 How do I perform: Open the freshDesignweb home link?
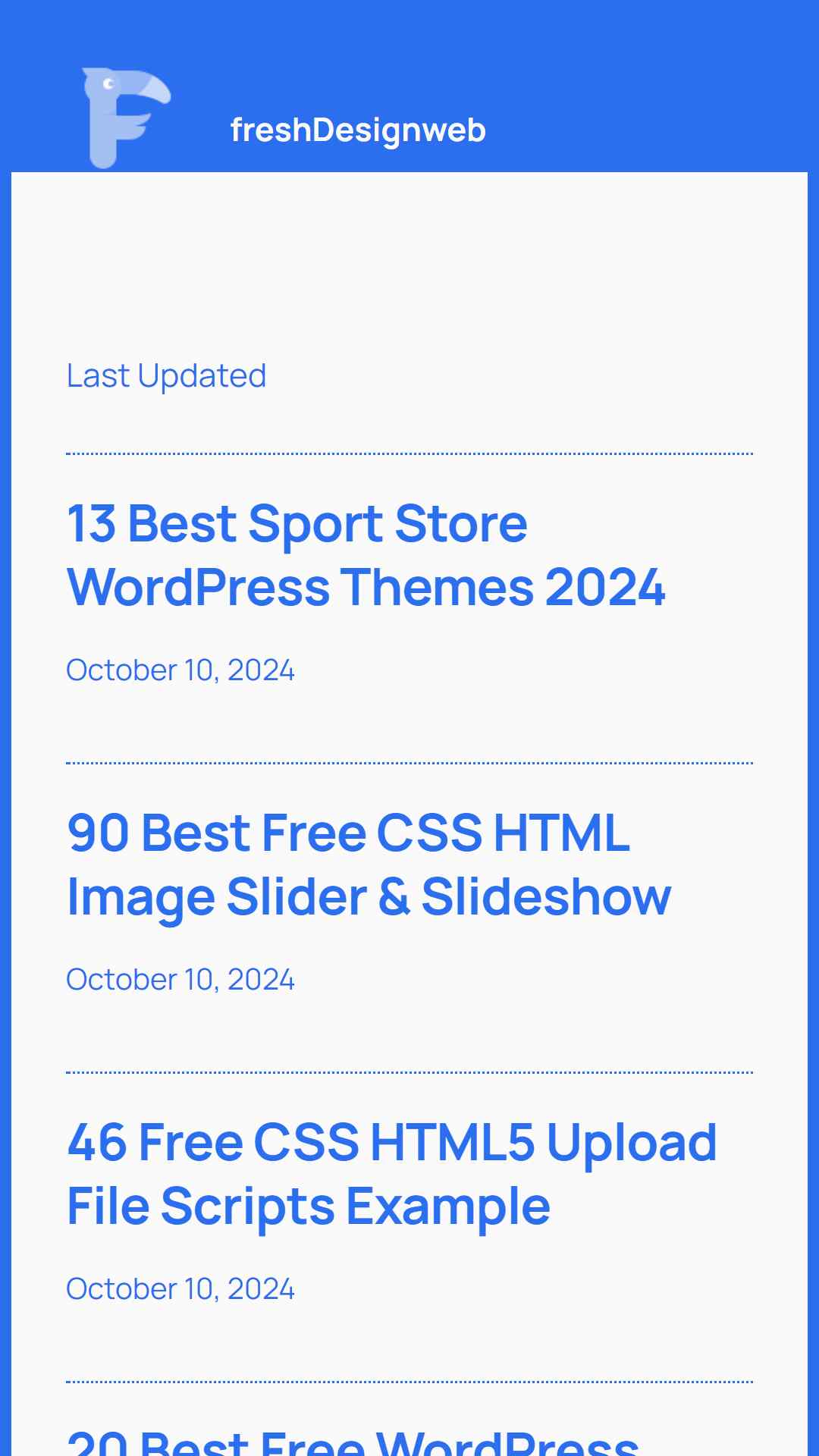[358, 130]
